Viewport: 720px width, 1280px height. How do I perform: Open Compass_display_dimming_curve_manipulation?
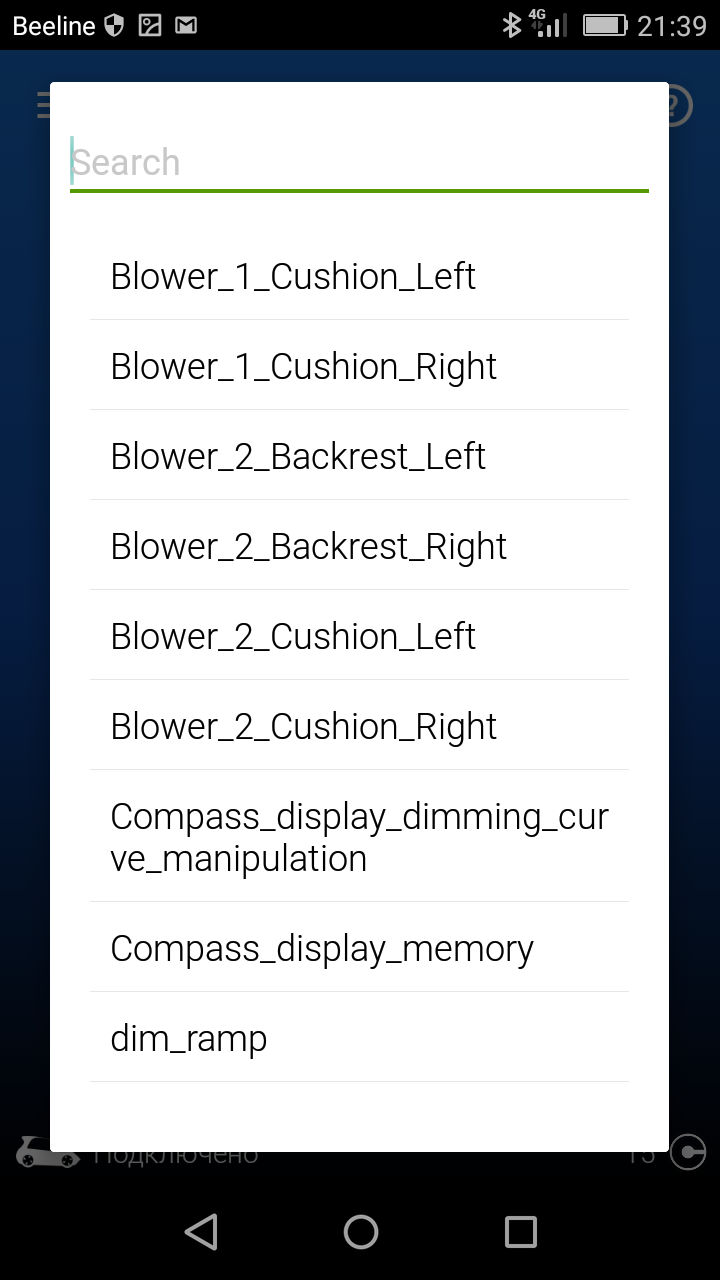click(x=358, y=837)
